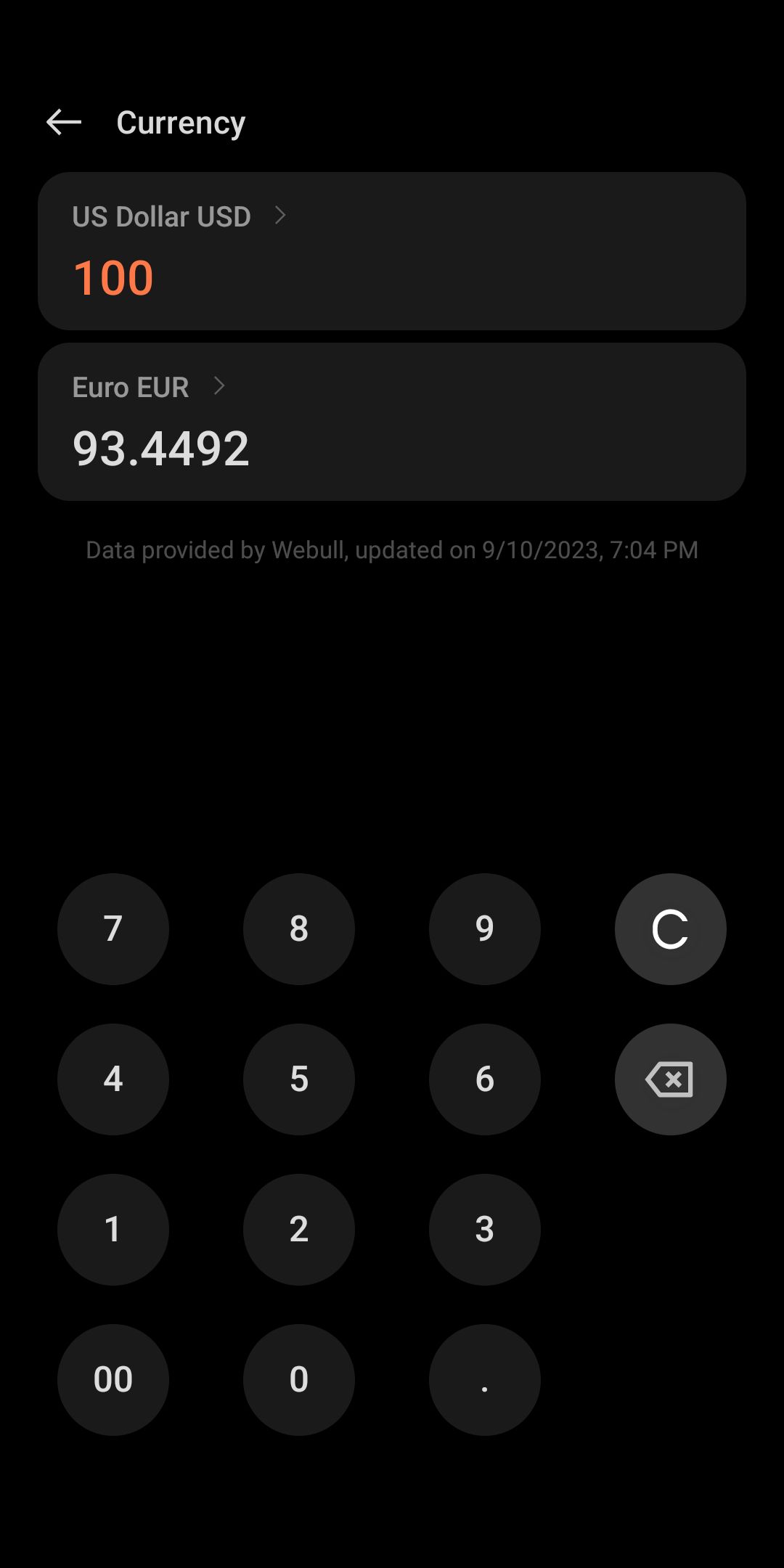This screenshot has height=1568, width=784.
Task: Tap the 4 key
Action: 113,1079
